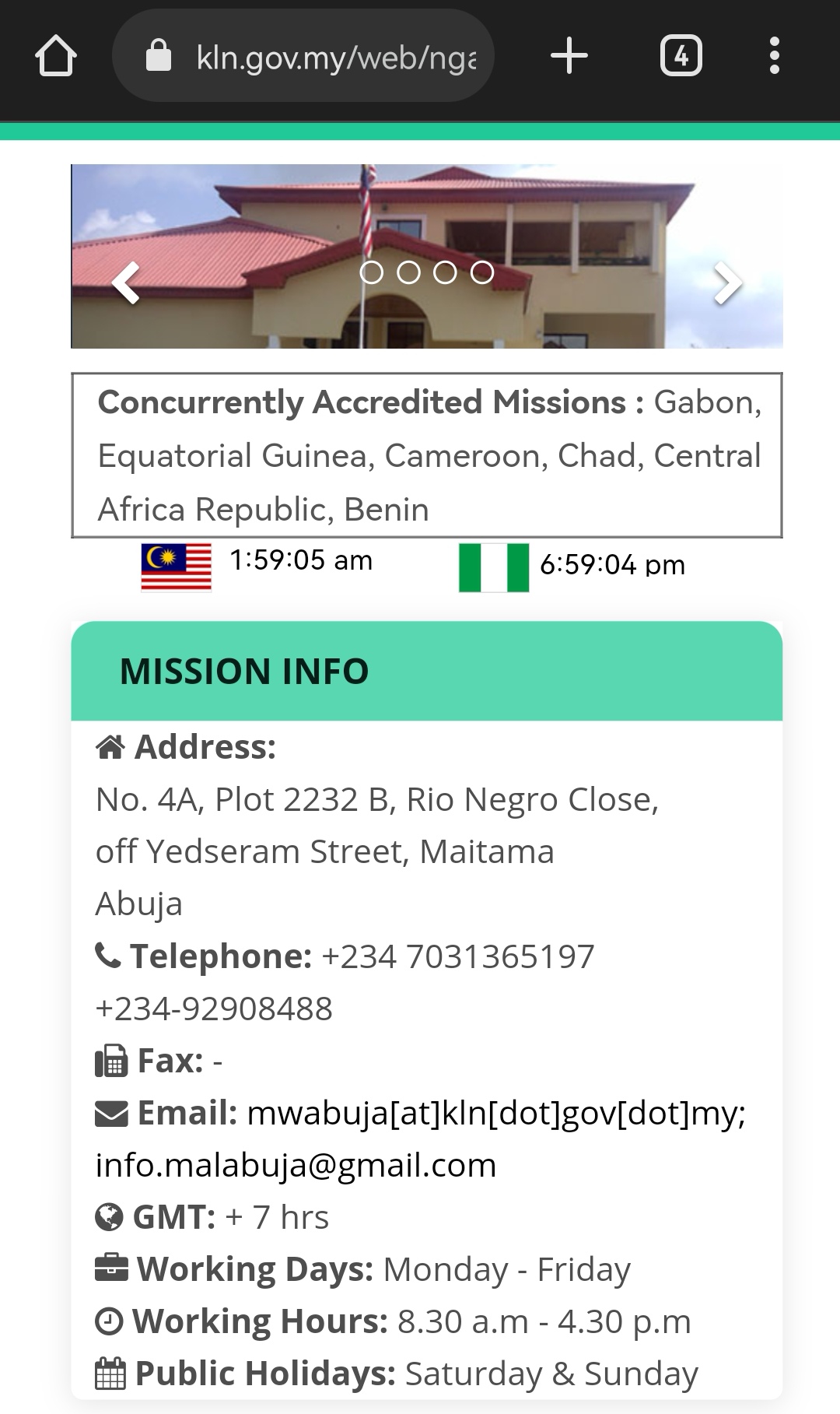840x1414 pixels.
Task: Go to the browser home page
Action: 56,56
